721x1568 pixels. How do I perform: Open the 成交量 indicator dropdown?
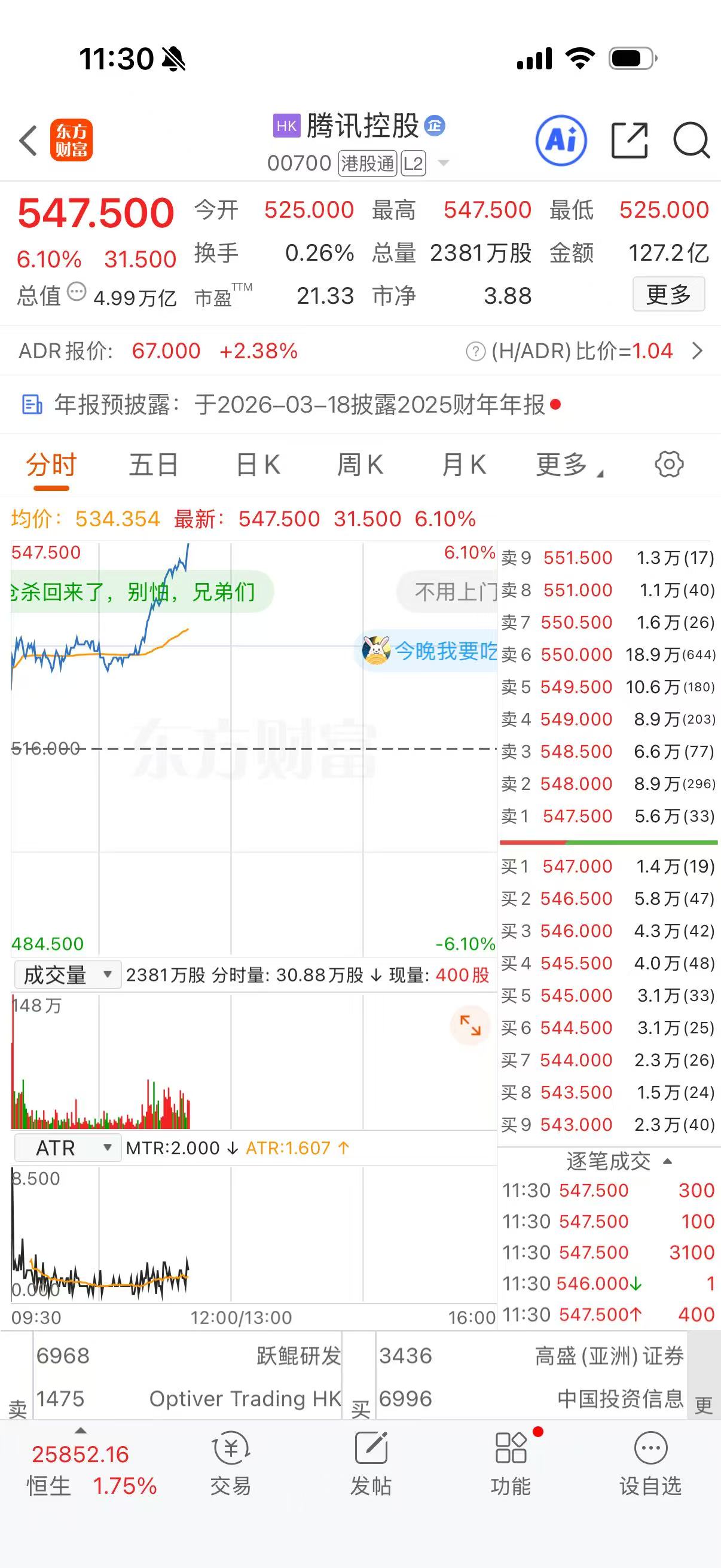click(67, 975)
